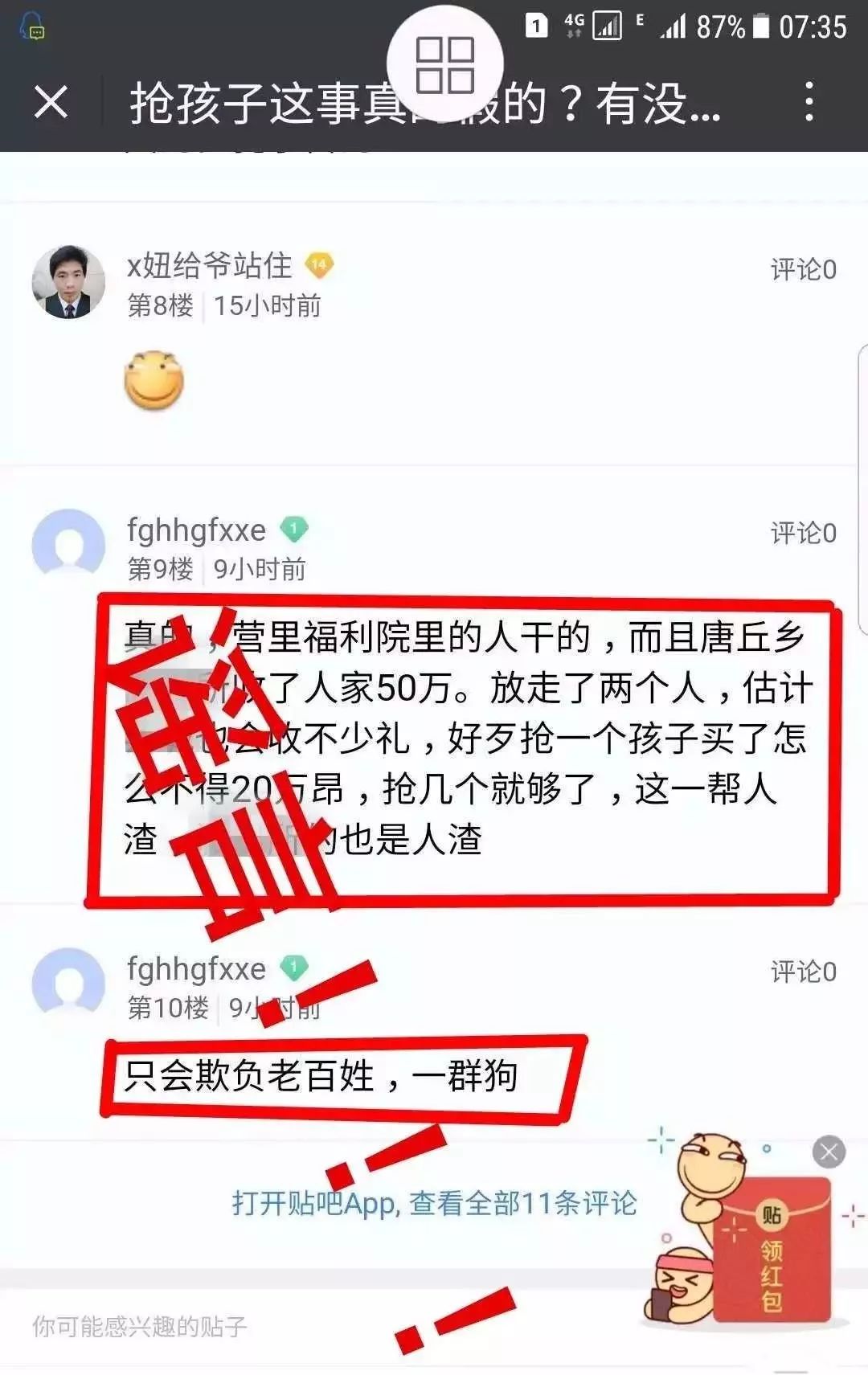868x1375 pixels.
Task: Close the webpage with the X button
Action: [51, 103]
